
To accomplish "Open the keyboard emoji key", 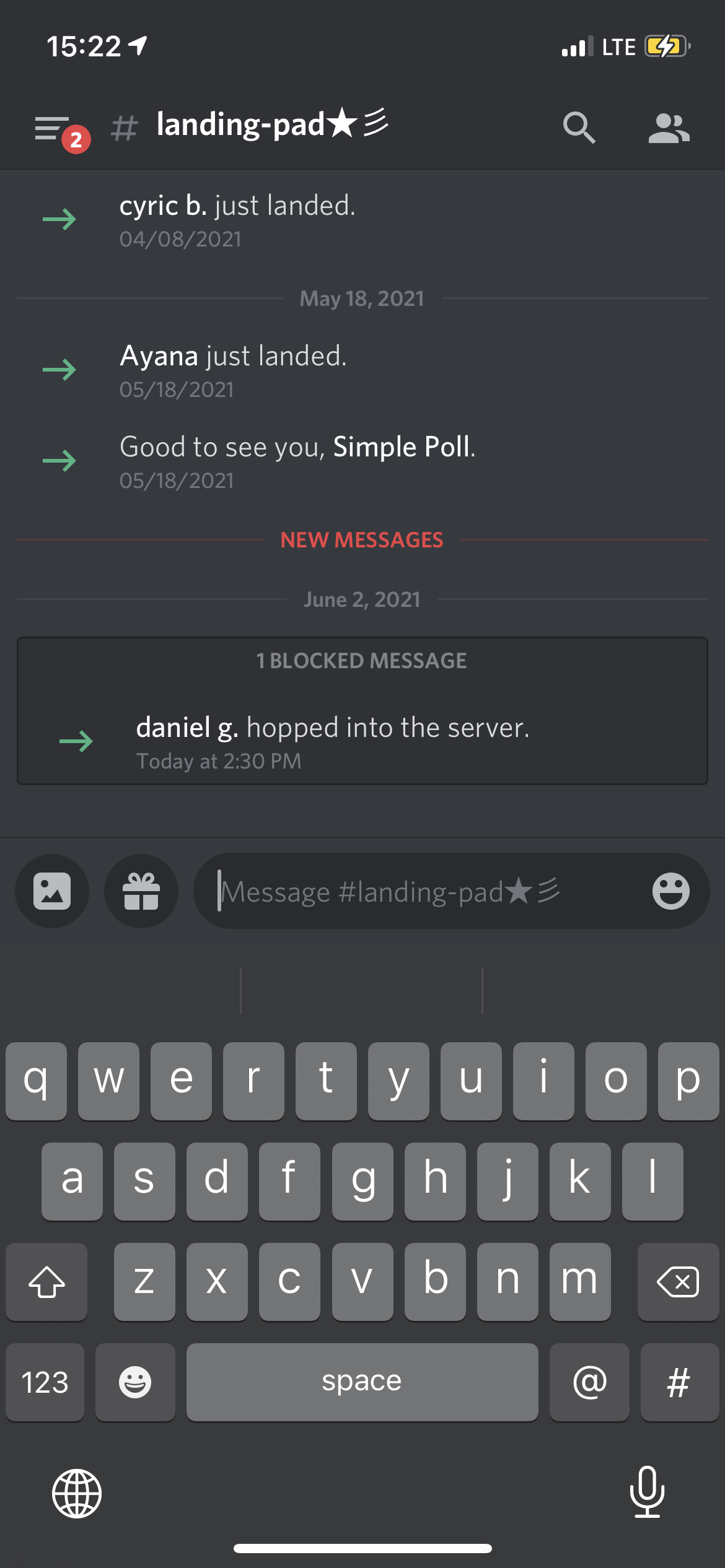I will point(135,1382).
